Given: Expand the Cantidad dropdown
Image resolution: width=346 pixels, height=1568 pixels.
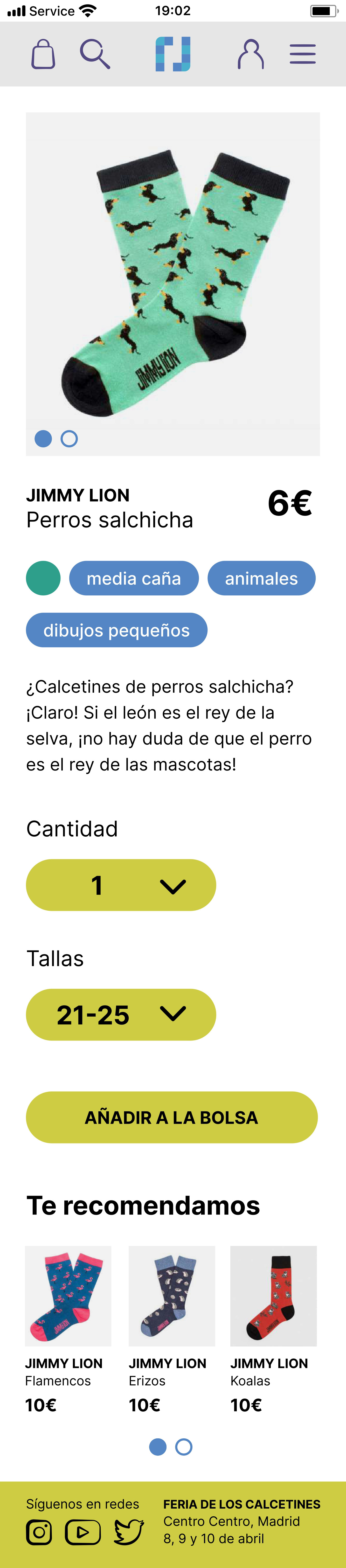Looking at the screenshot, I should point(121,885).
